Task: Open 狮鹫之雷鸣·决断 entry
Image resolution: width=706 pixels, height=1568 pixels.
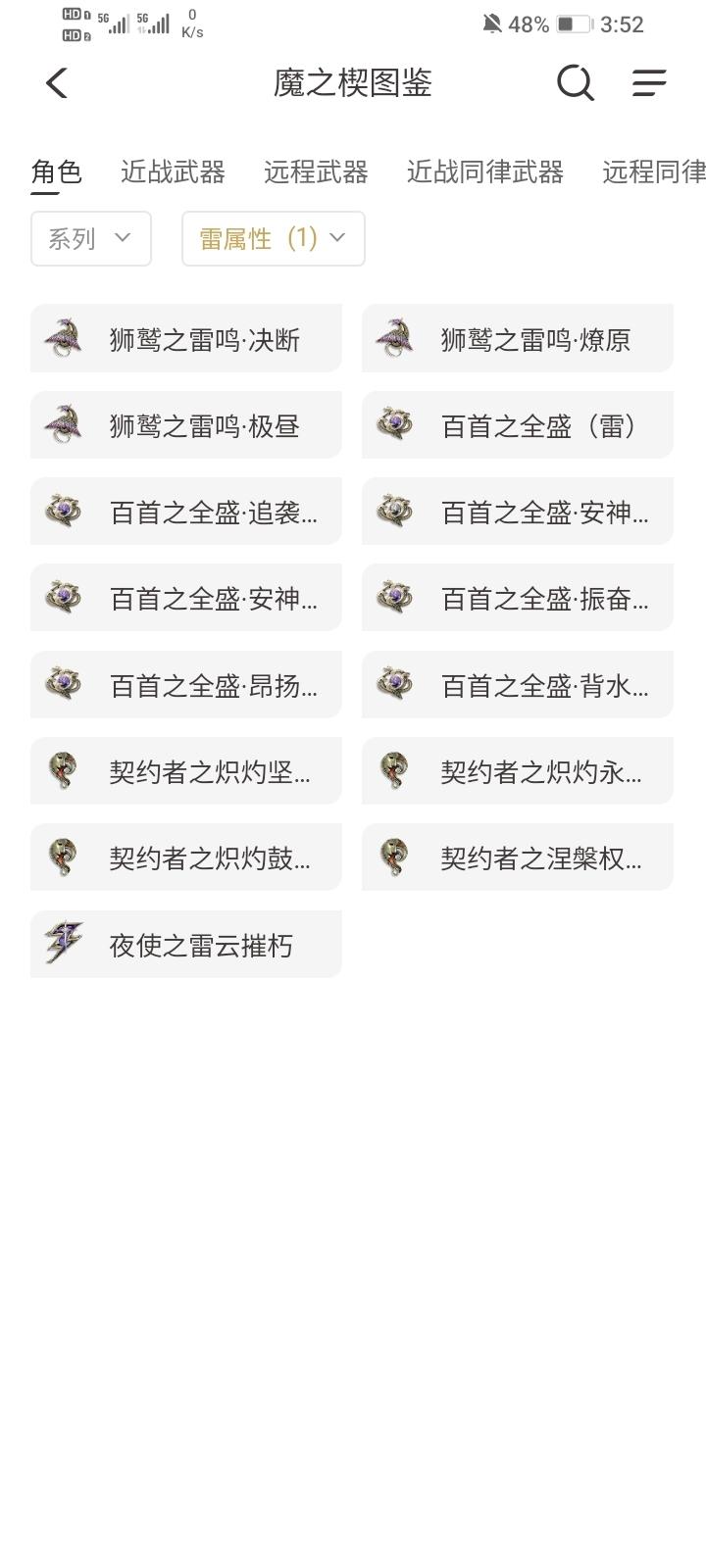Action: (186, 339)
